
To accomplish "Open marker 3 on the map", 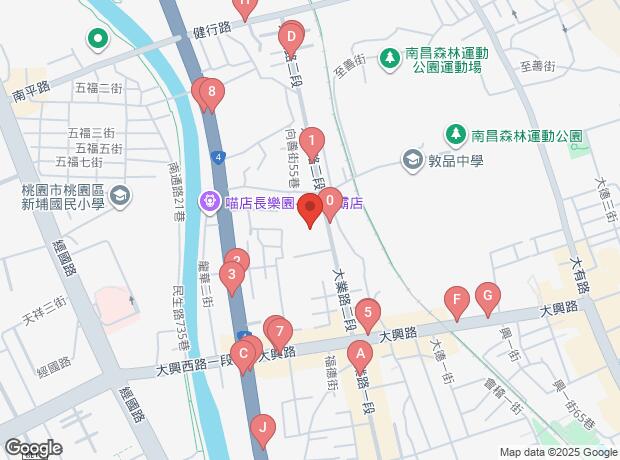I will tap(232, 275).
